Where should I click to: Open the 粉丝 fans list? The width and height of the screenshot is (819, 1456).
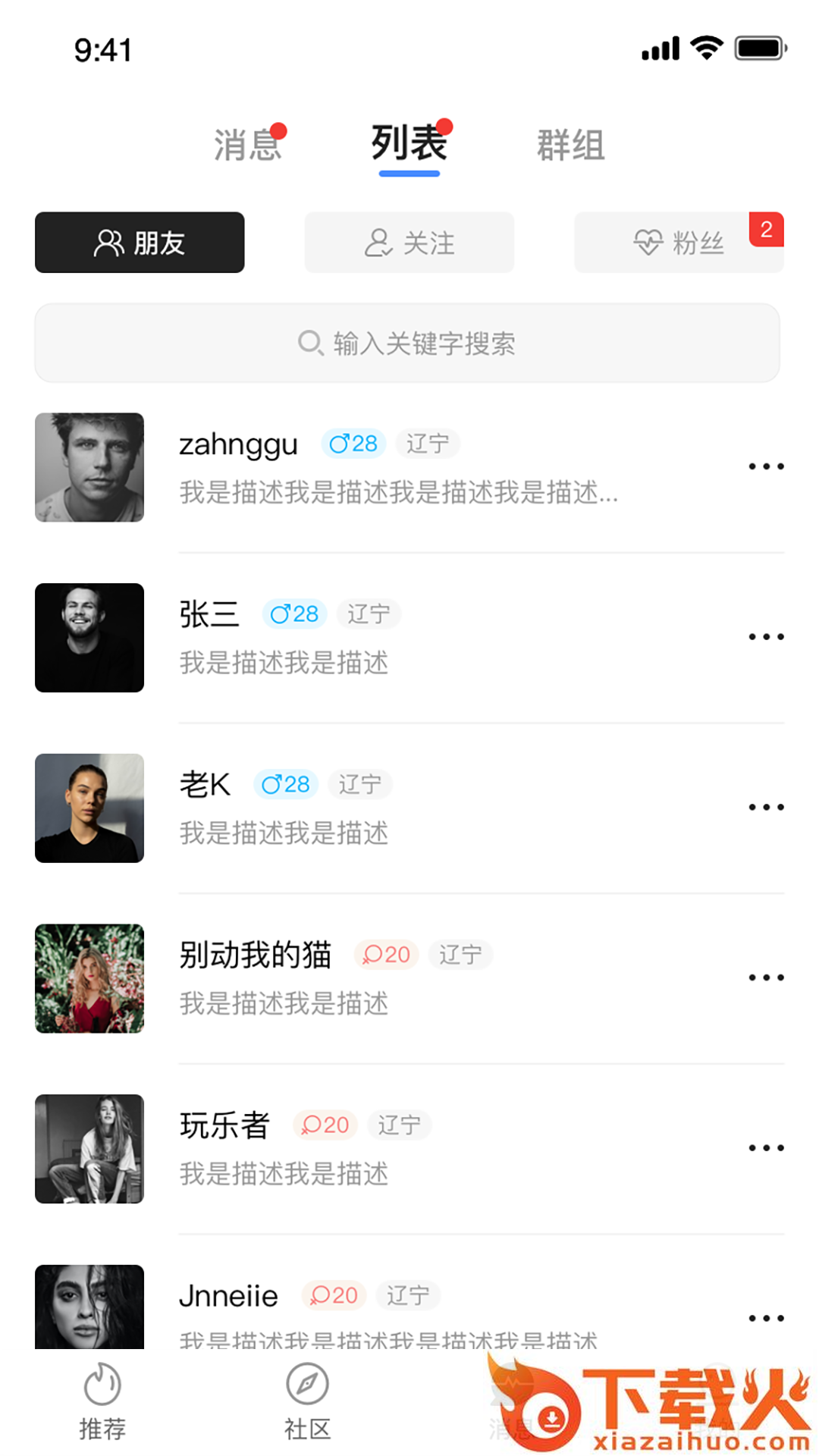pos(678,243)
